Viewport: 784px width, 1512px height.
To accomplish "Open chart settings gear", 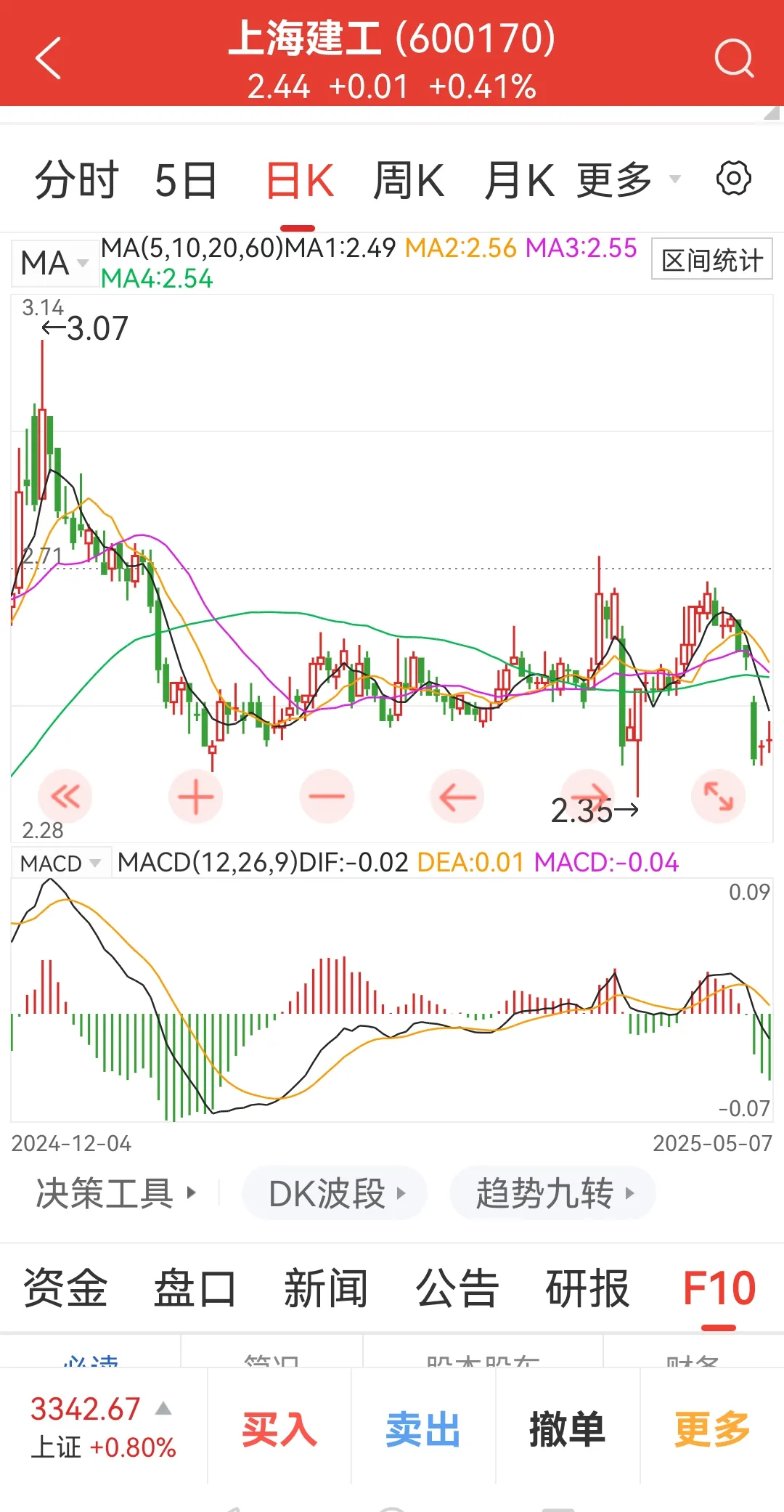I will point(734,179).
